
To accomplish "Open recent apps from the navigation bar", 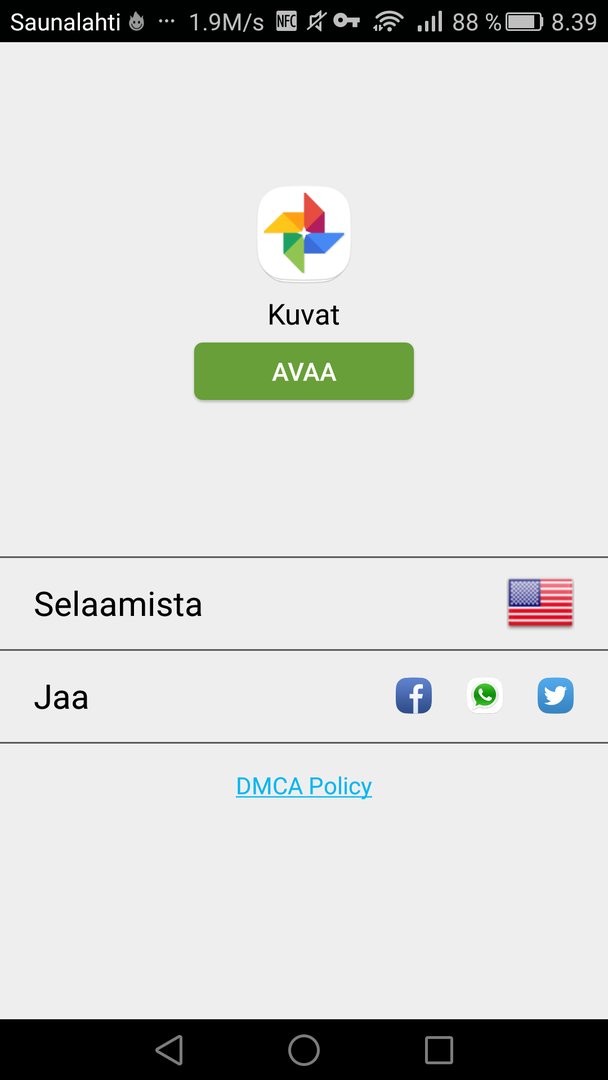I will pyautogui.click(x=439, y=1050).
